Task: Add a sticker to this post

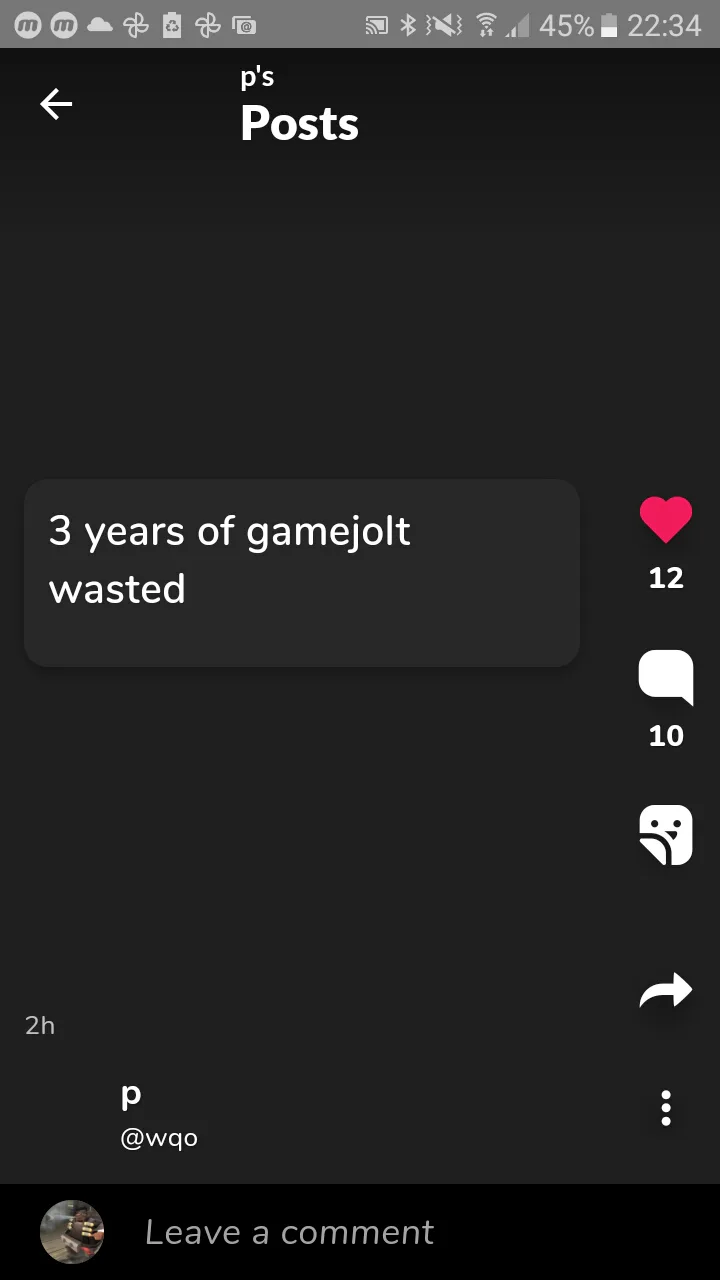Action: coord(666,835)
